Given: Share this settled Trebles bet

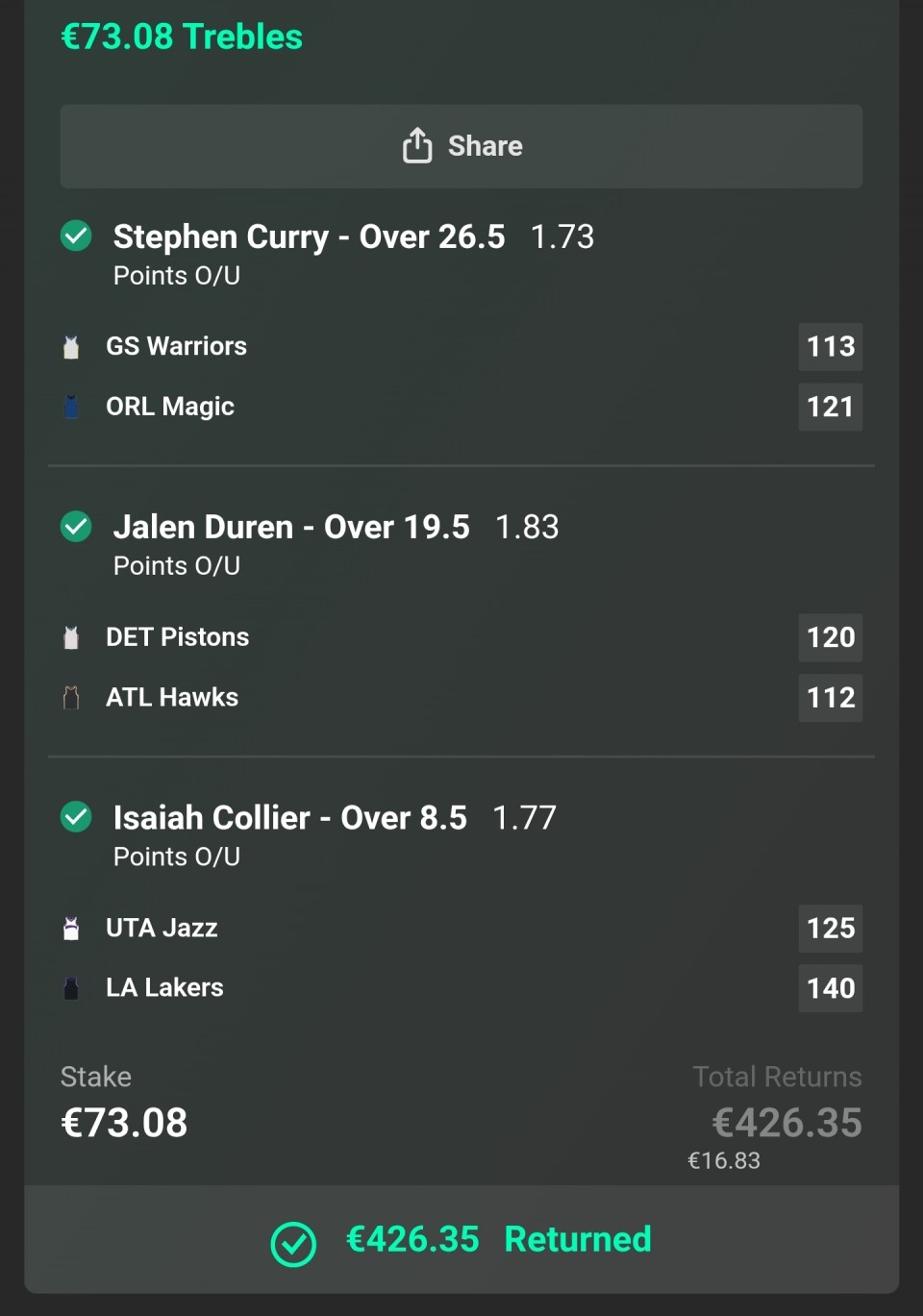Looking at the screenshot, I should (x=461, y=146).
